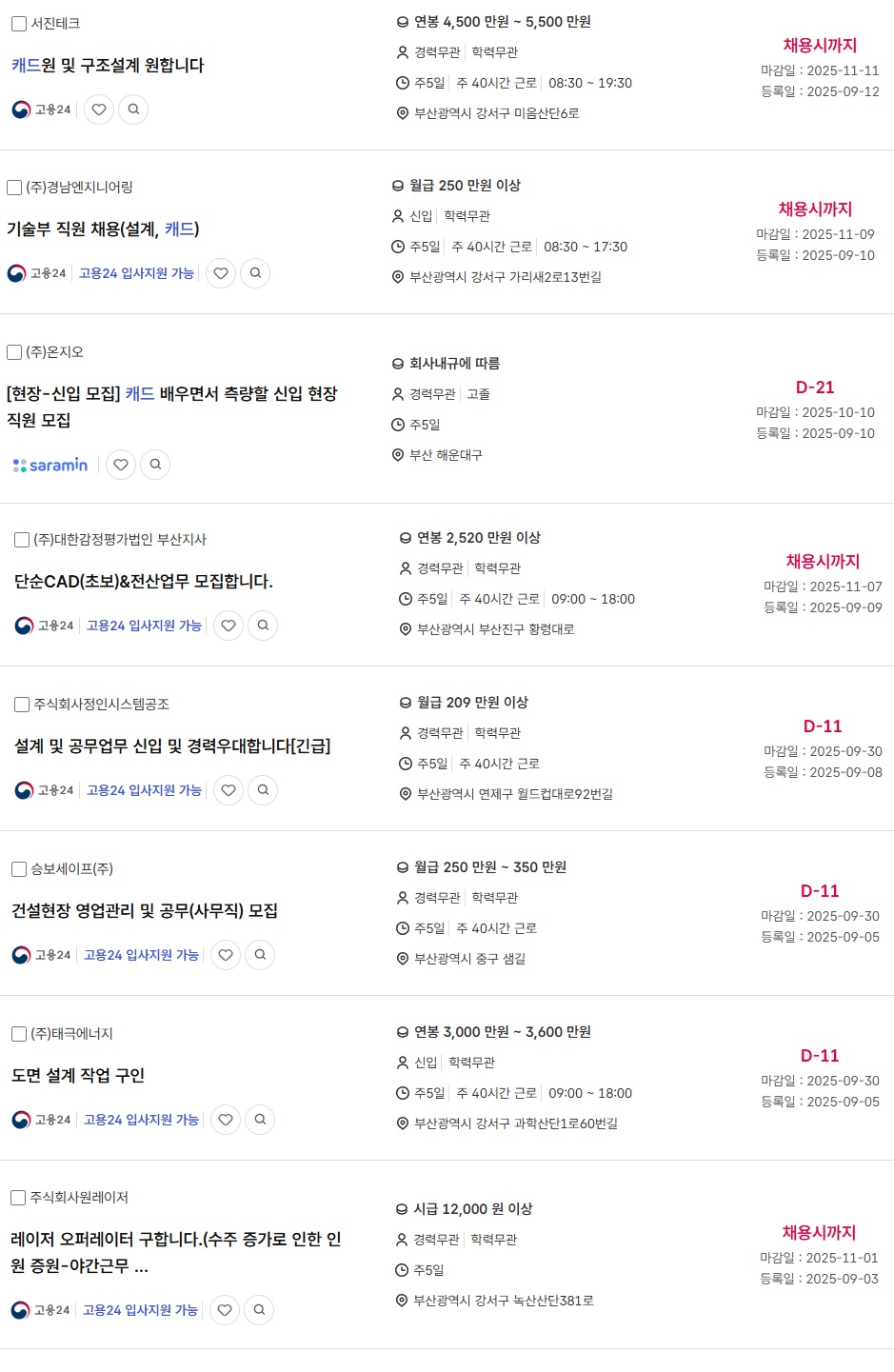
Task: Select the 주식회사정인시스템공조 checkbox
Action: pyautogui.click(x=22, y=705)
